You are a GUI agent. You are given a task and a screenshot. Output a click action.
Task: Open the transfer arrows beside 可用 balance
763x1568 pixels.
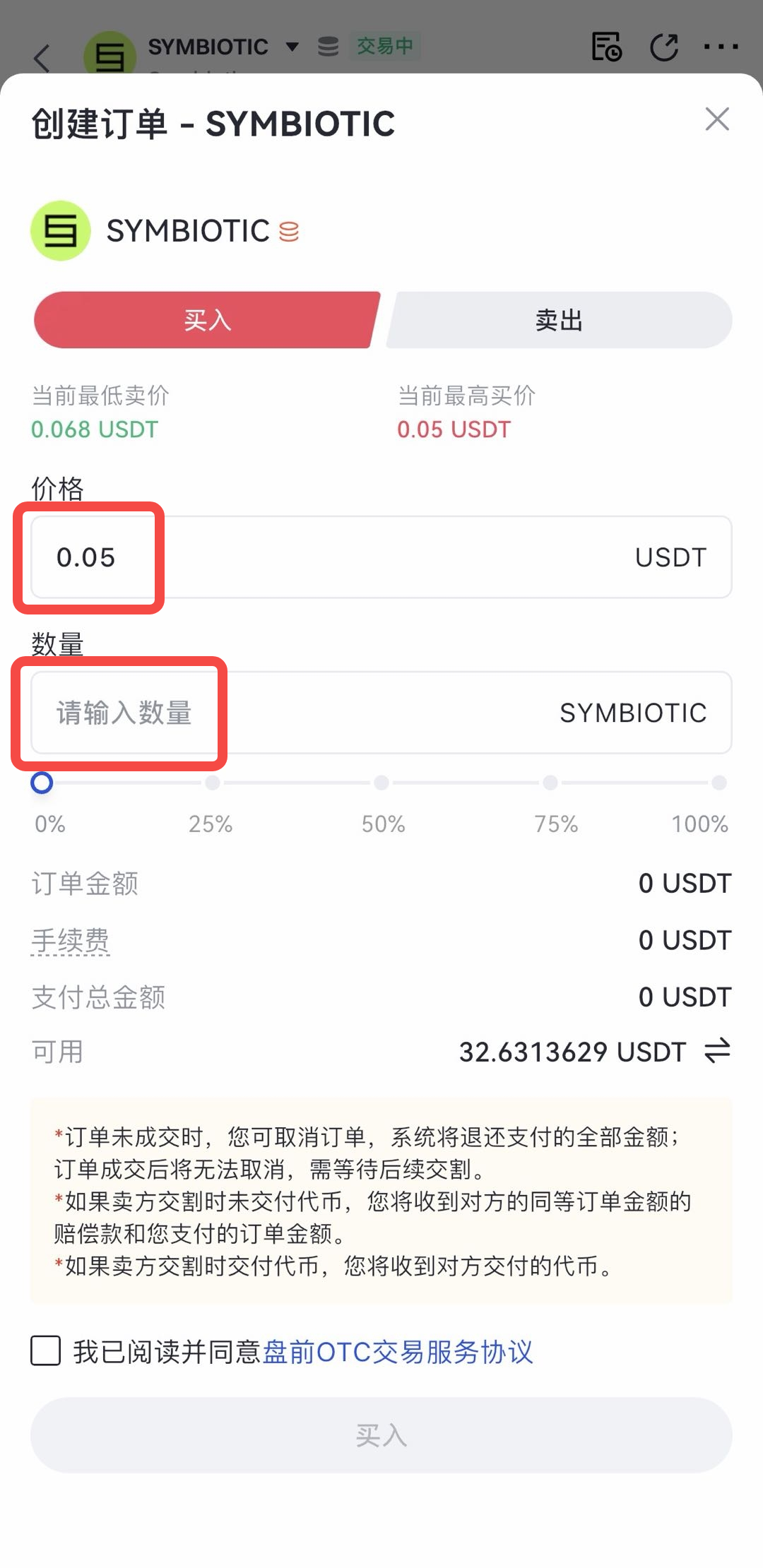tap(717, 1051)
